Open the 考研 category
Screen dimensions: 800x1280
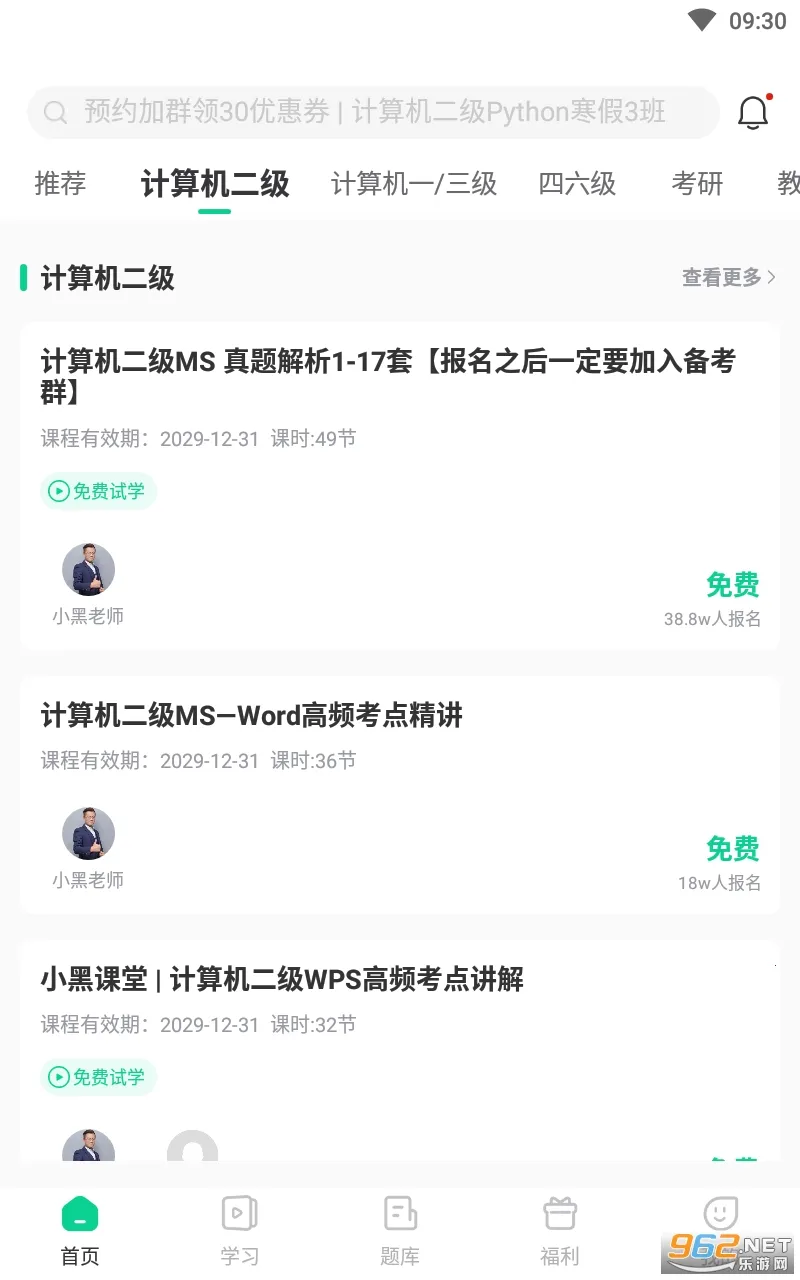[x=697, y=184]
